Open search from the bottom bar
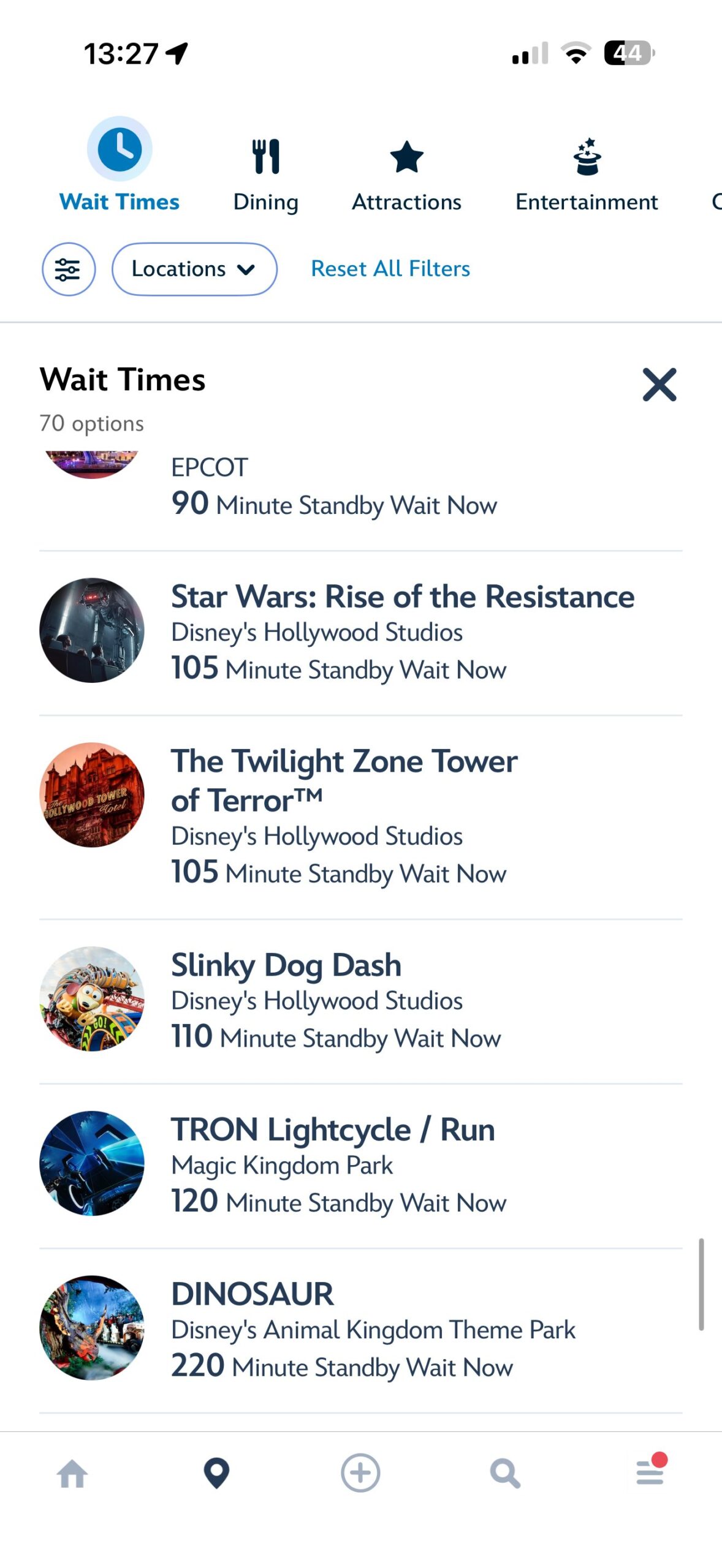 point(505,1473)
